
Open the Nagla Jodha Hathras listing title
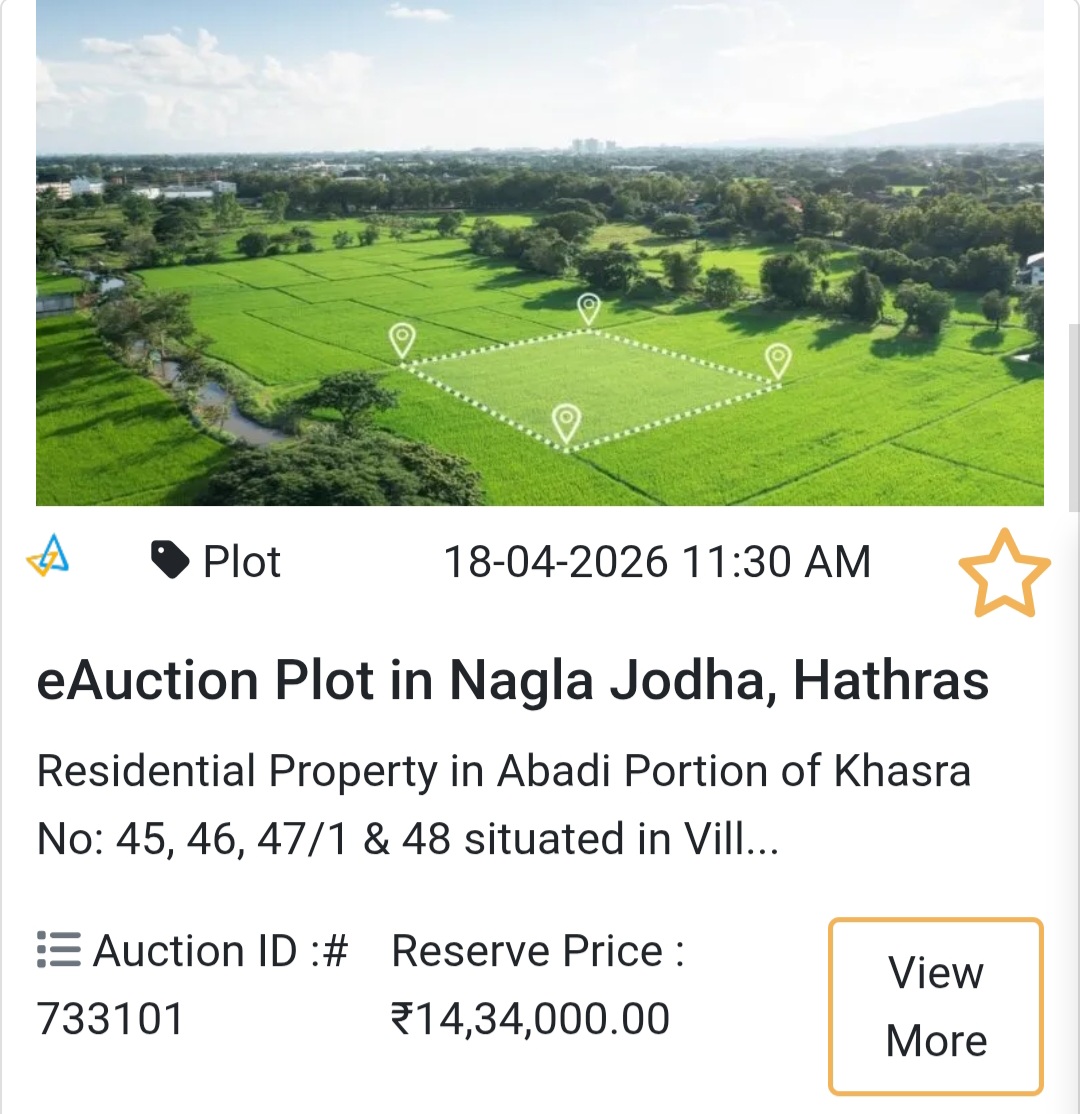point(512,680)
